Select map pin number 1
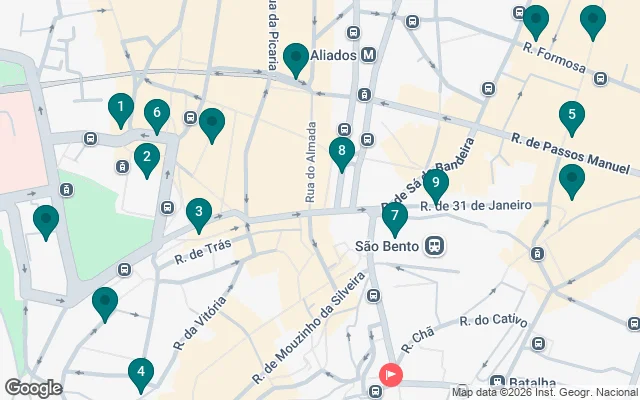This screenshot has height=400, width=640. (x=120, y=108)
